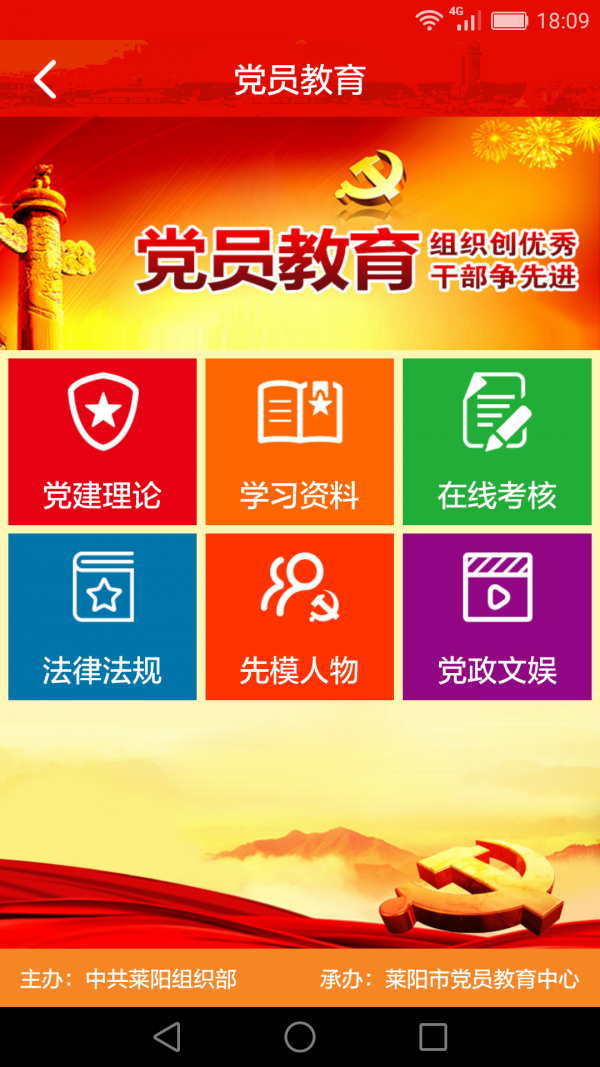Open the 党建理论 tile

[x=102, y=441]
